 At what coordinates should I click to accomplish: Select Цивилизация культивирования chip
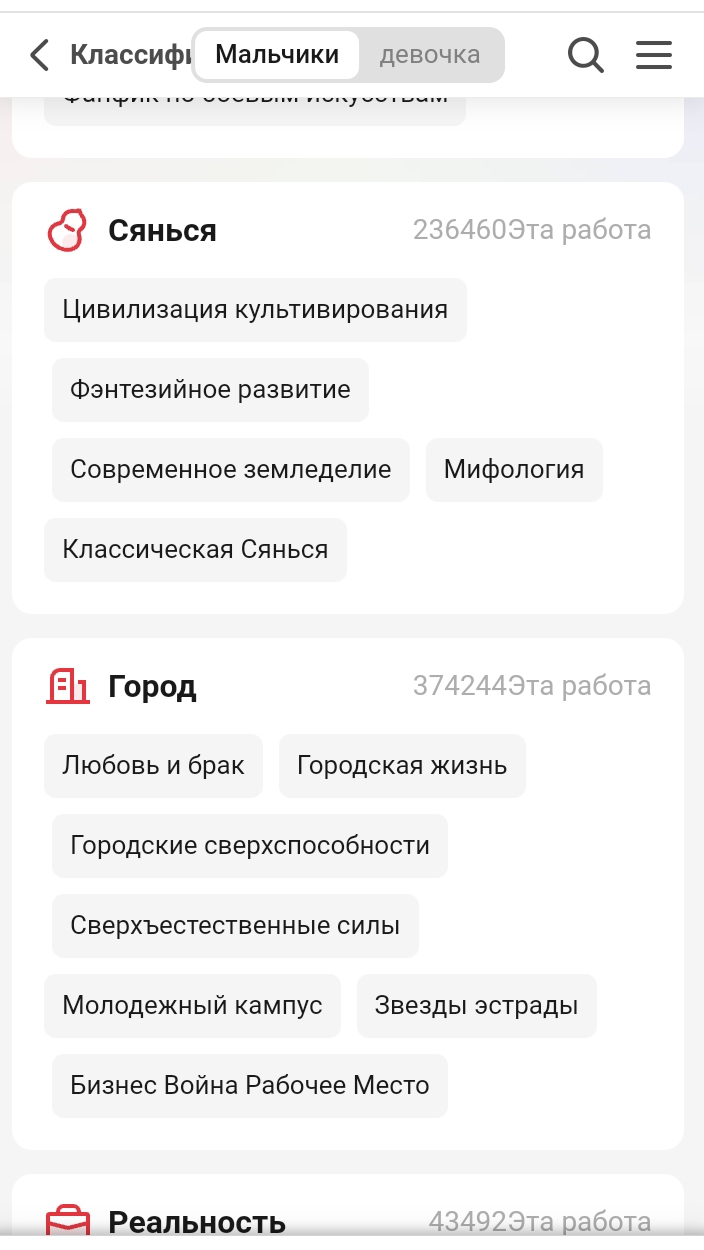click(255, 310)
